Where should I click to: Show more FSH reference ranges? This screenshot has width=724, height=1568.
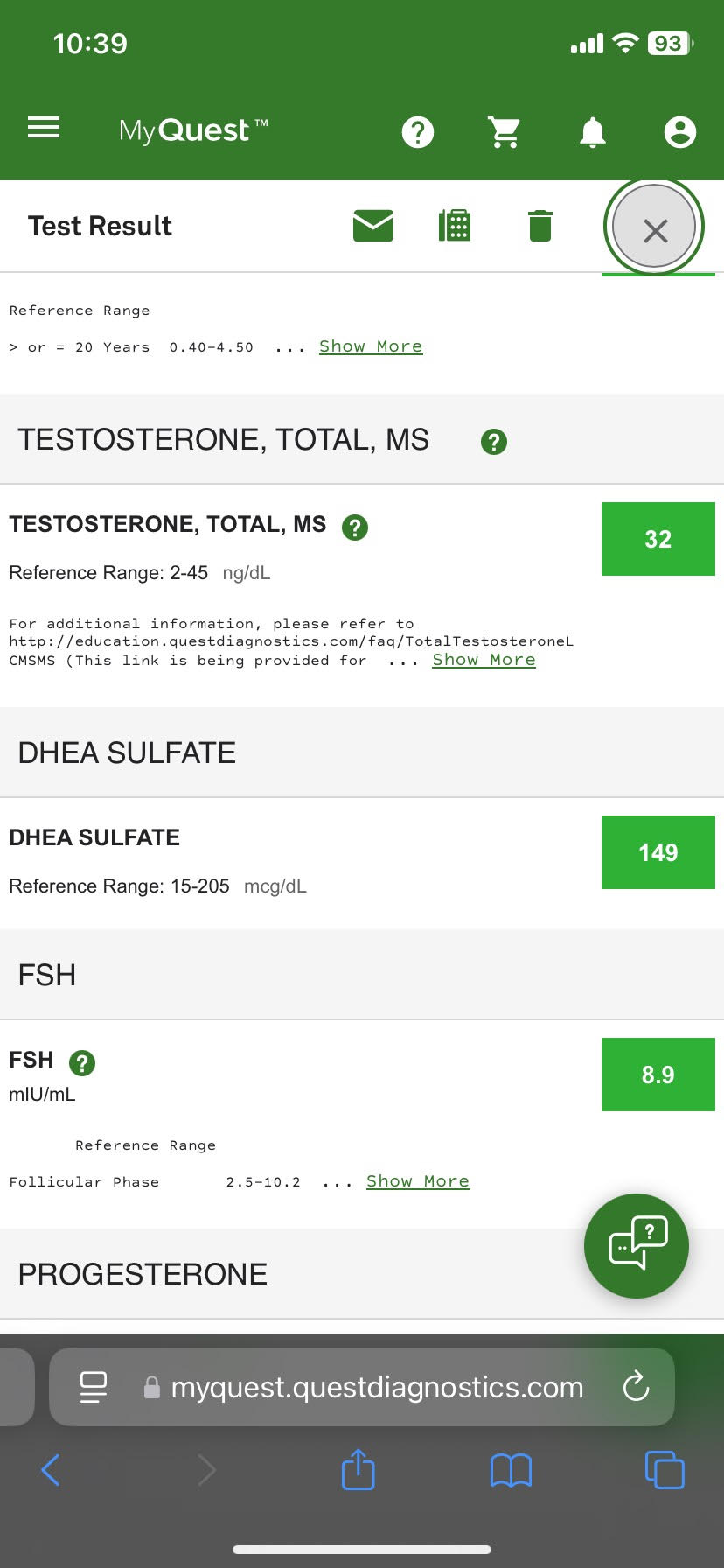click(x=418, y=1181)
